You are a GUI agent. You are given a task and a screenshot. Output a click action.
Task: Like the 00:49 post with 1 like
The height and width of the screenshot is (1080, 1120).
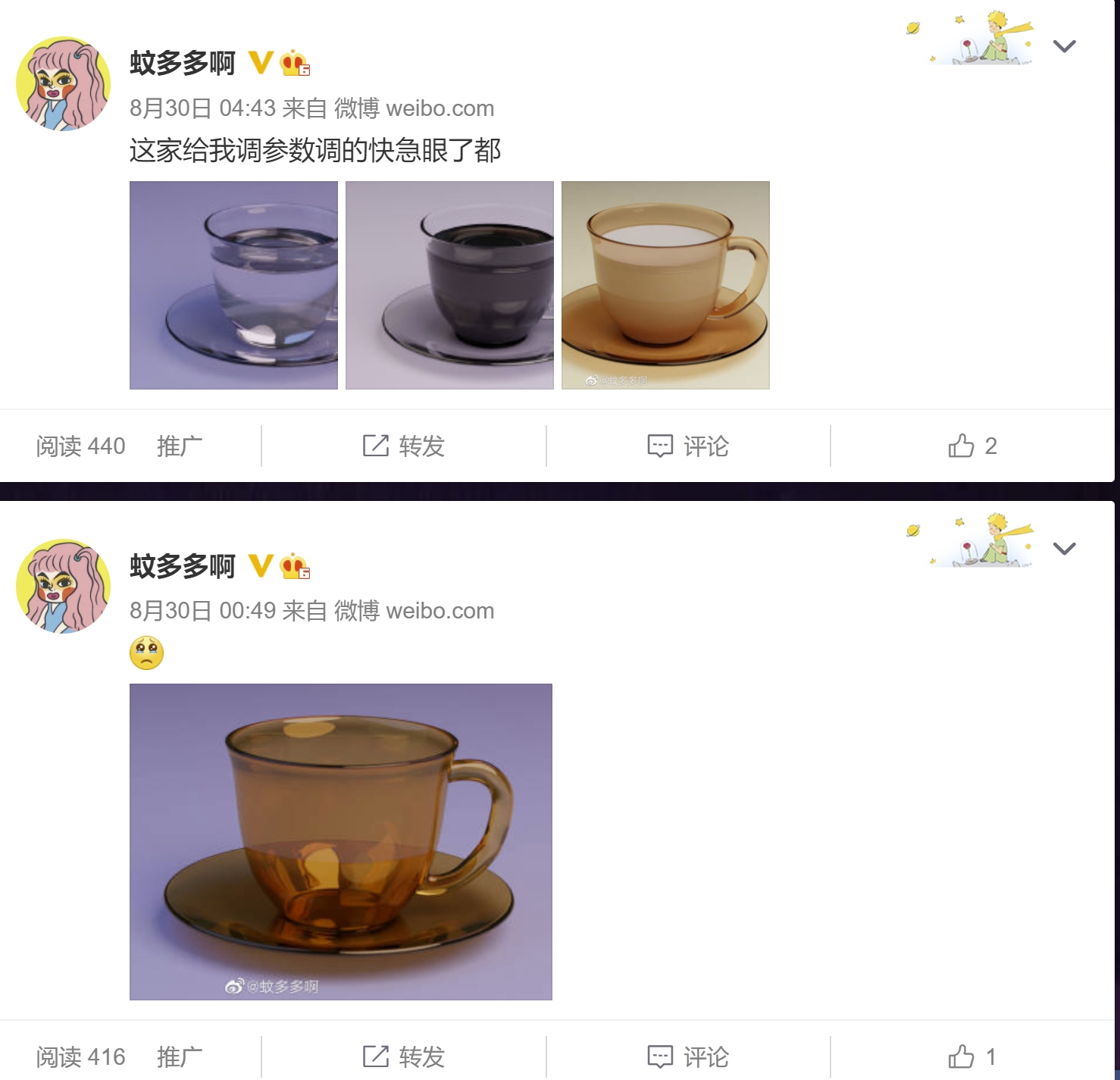972,1057
